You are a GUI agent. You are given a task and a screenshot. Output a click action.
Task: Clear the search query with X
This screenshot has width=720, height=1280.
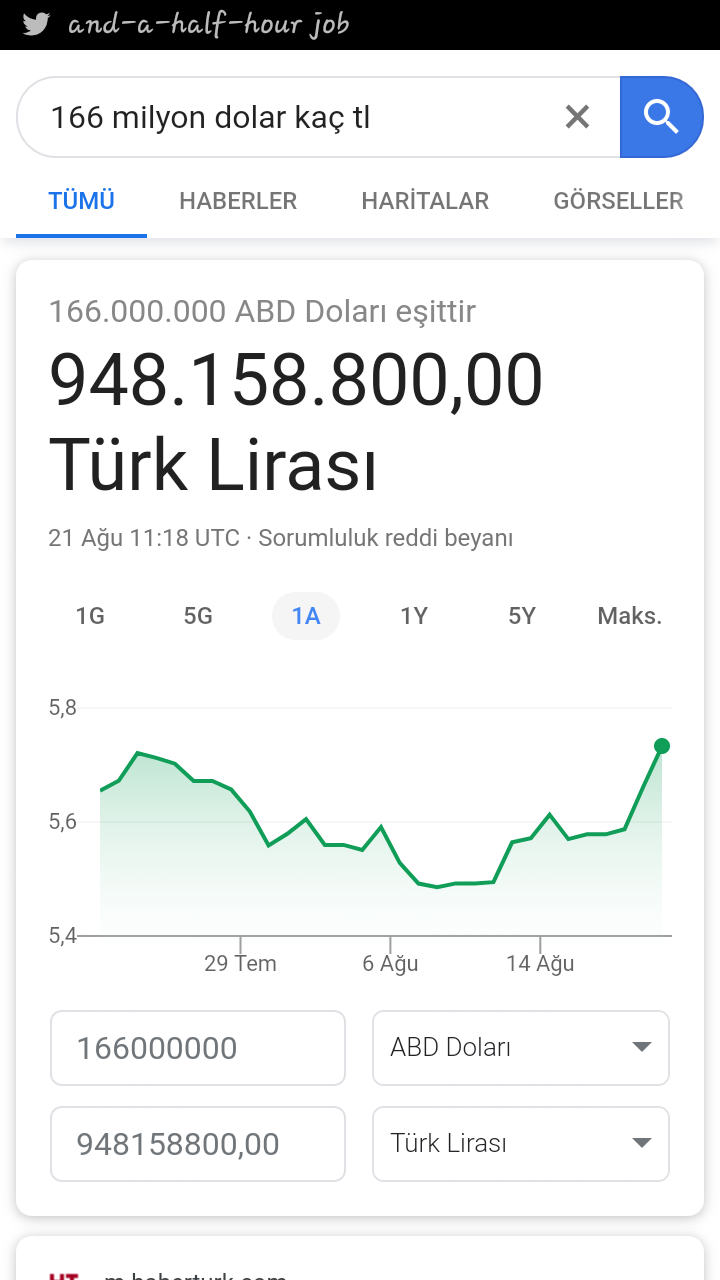coord(577,118)
